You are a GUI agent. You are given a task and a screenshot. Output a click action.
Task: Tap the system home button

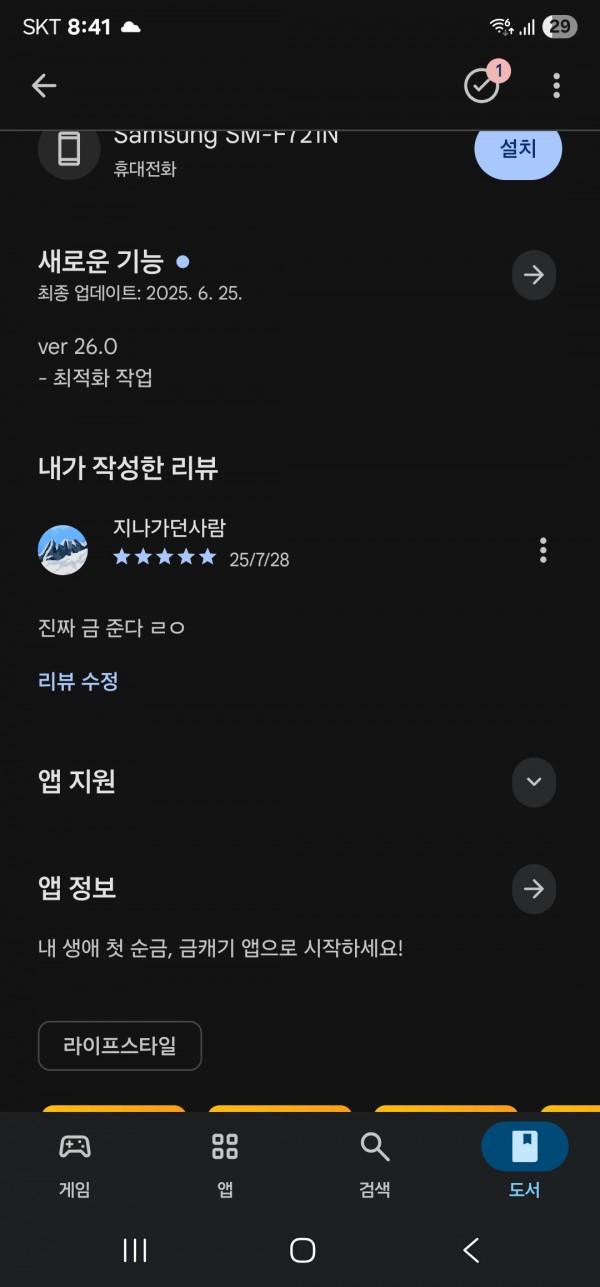point(302,1250)
